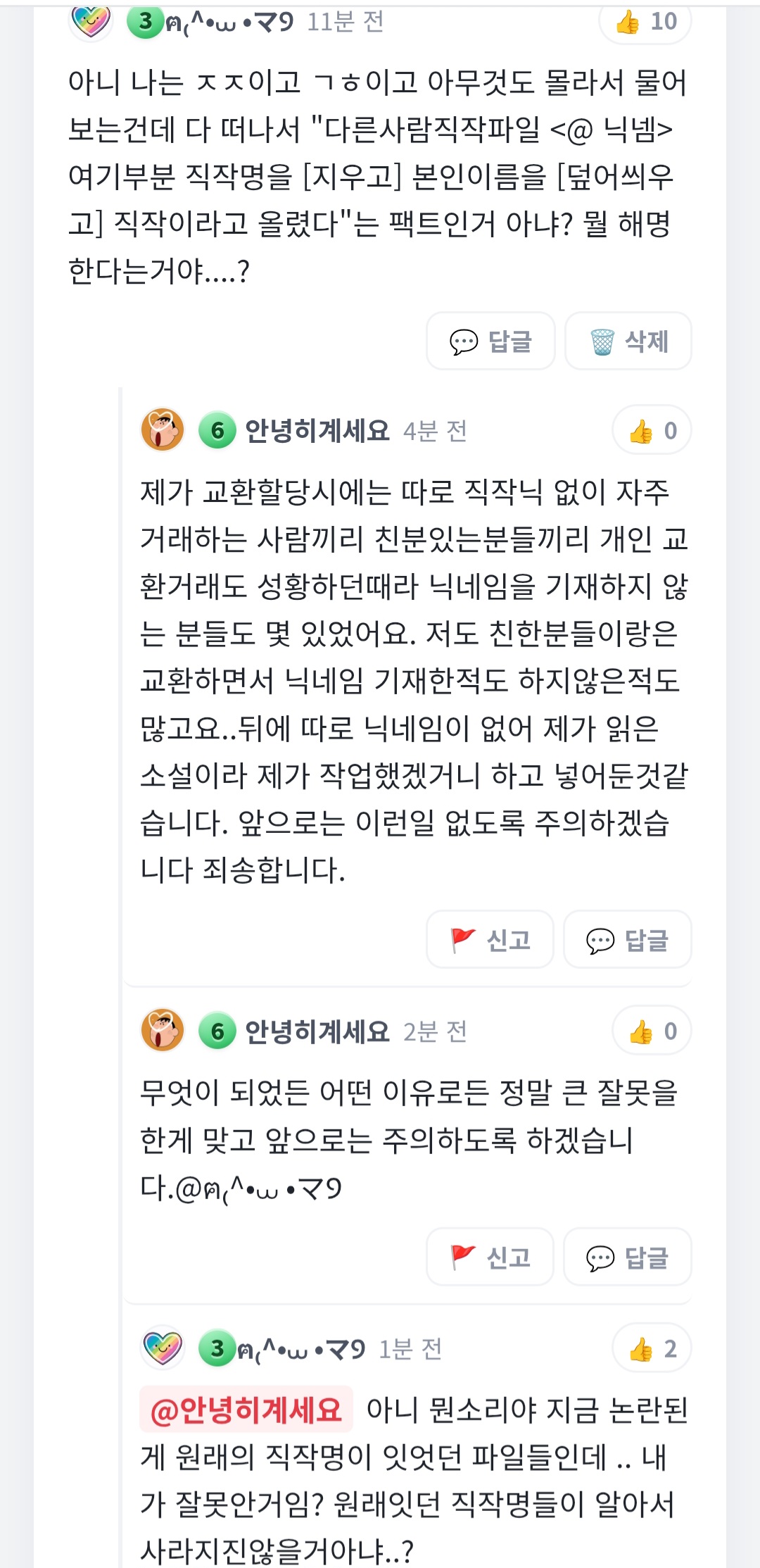Image resolution: width=760 pixels, height=1568 pixels.
Task: Reply to 안녕히계세요's 2분 전 comment
Action: pos(627,1257)
